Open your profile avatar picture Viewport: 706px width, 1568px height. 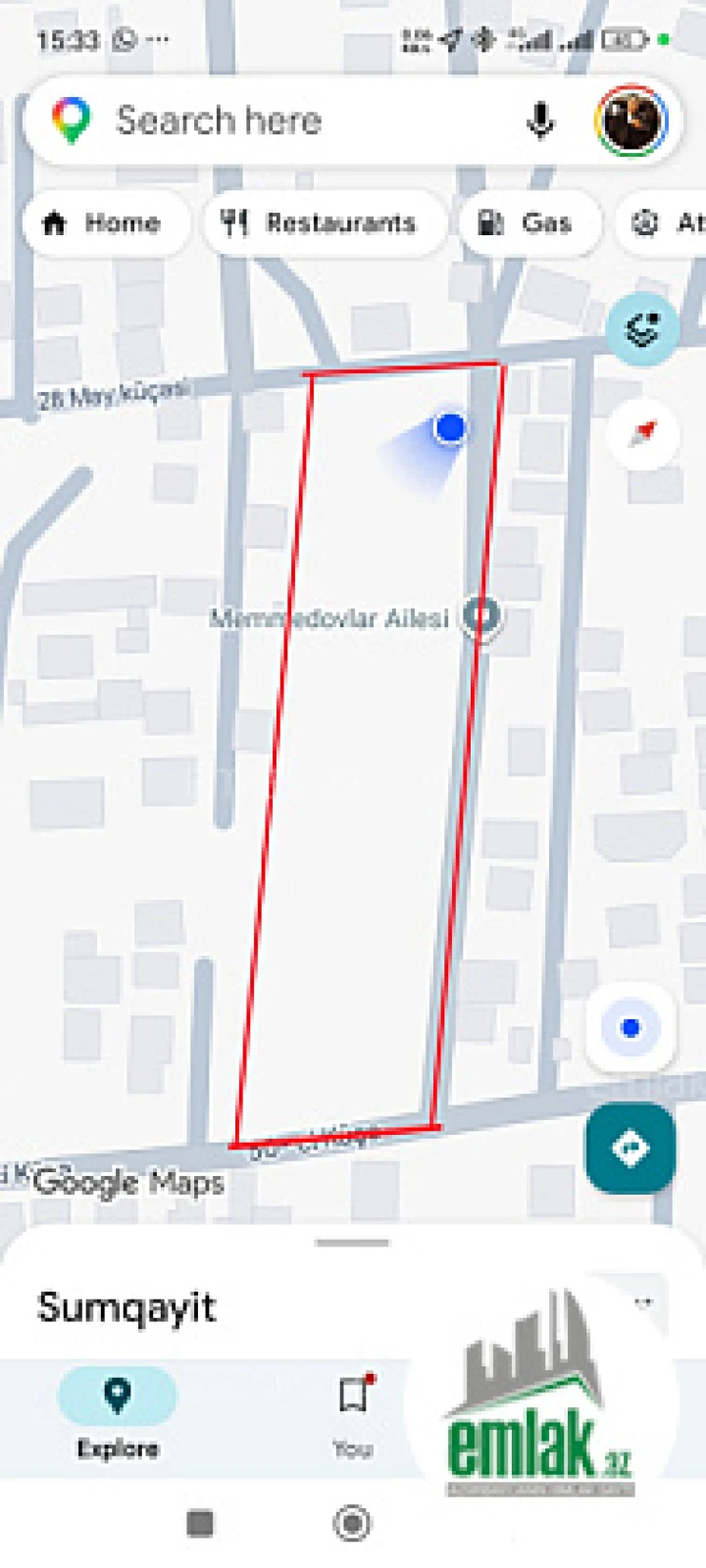click(x=632, y=120)
